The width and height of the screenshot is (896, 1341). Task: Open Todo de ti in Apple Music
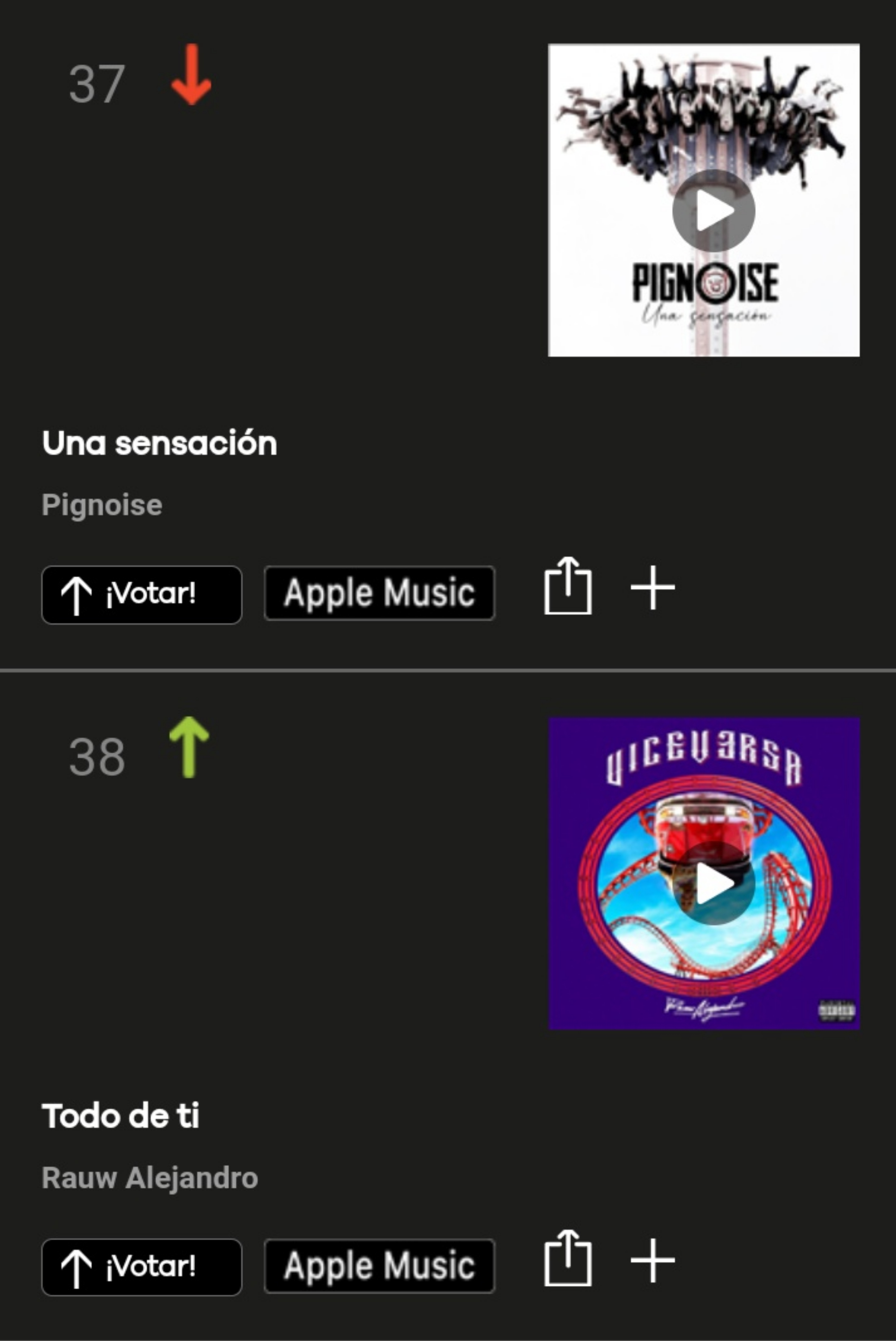(x=379, y=1265)
